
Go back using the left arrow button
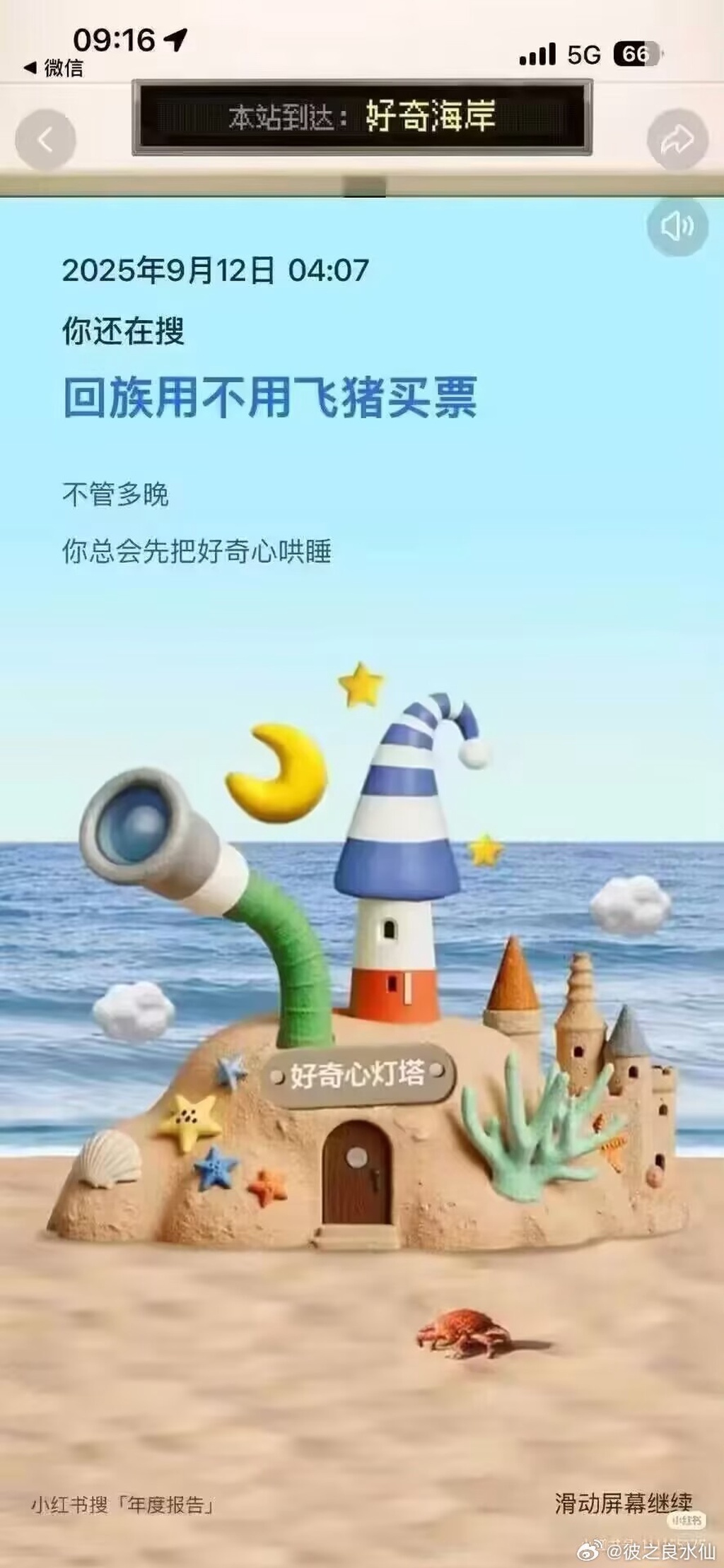point(46,140)
